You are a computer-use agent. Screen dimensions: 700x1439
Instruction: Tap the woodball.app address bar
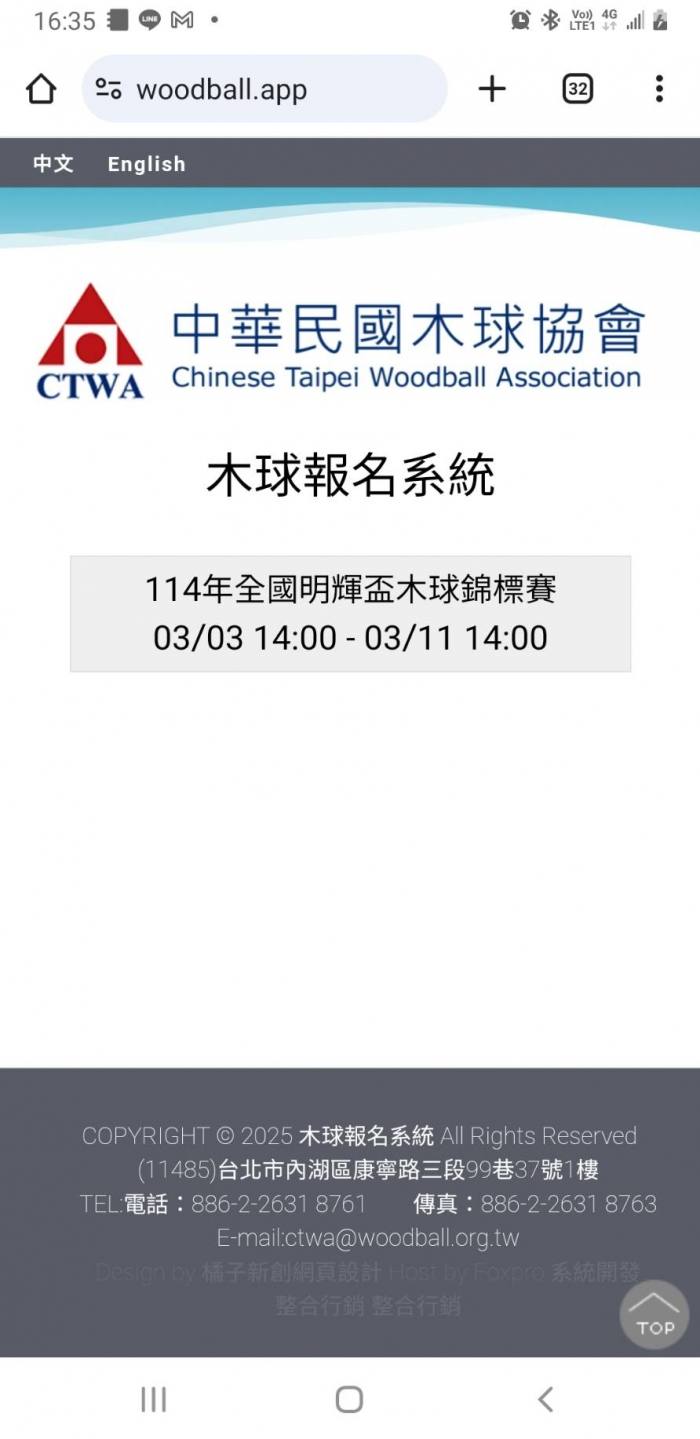[x=265, y=89]
